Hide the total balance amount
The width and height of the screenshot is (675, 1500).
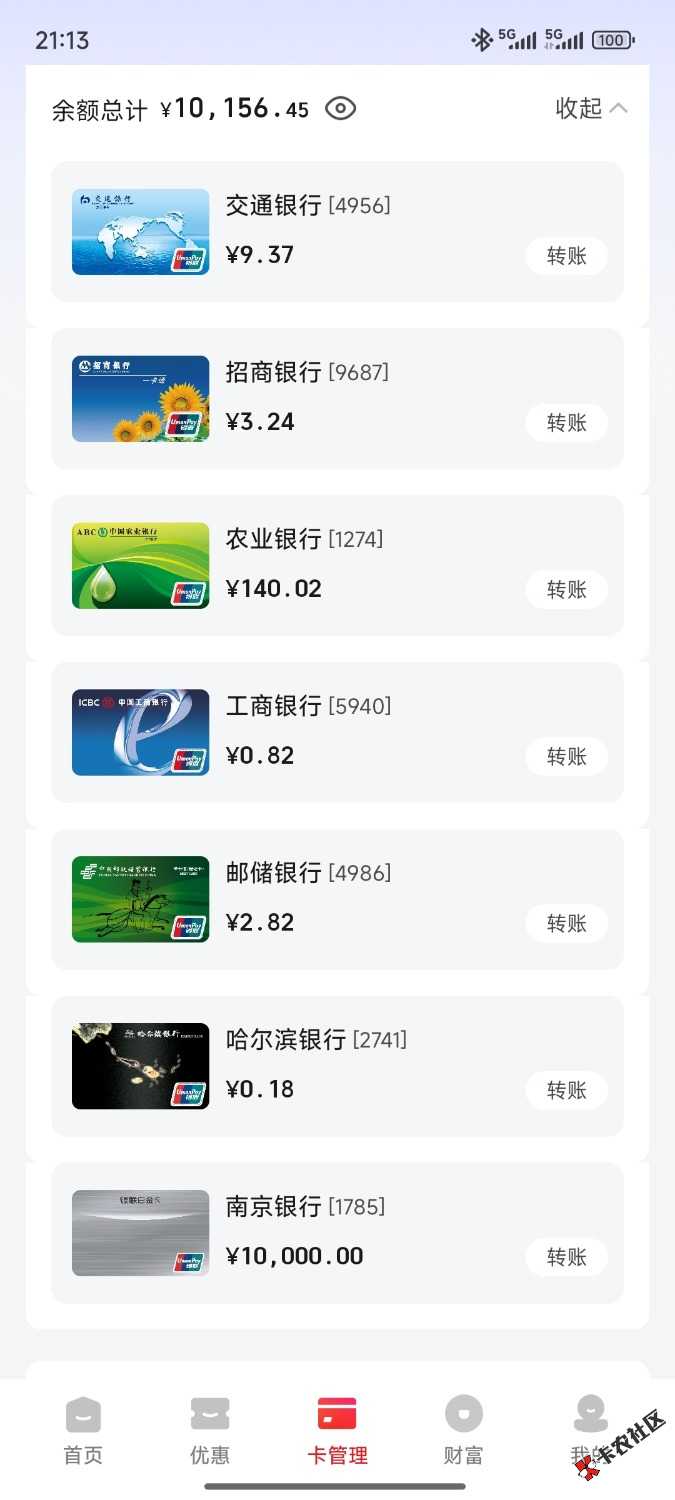coord(341,109)
